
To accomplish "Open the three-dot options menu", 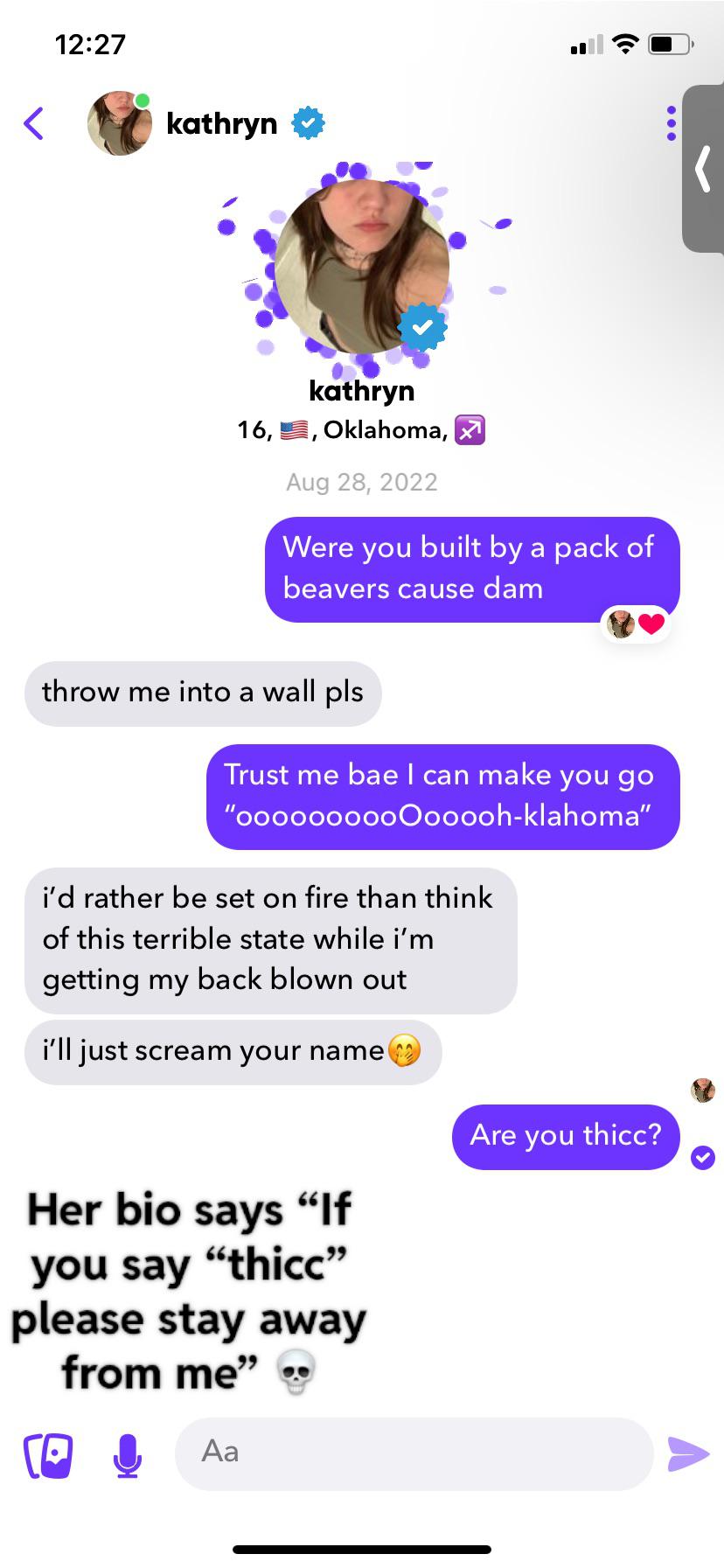I will point(671,123).
